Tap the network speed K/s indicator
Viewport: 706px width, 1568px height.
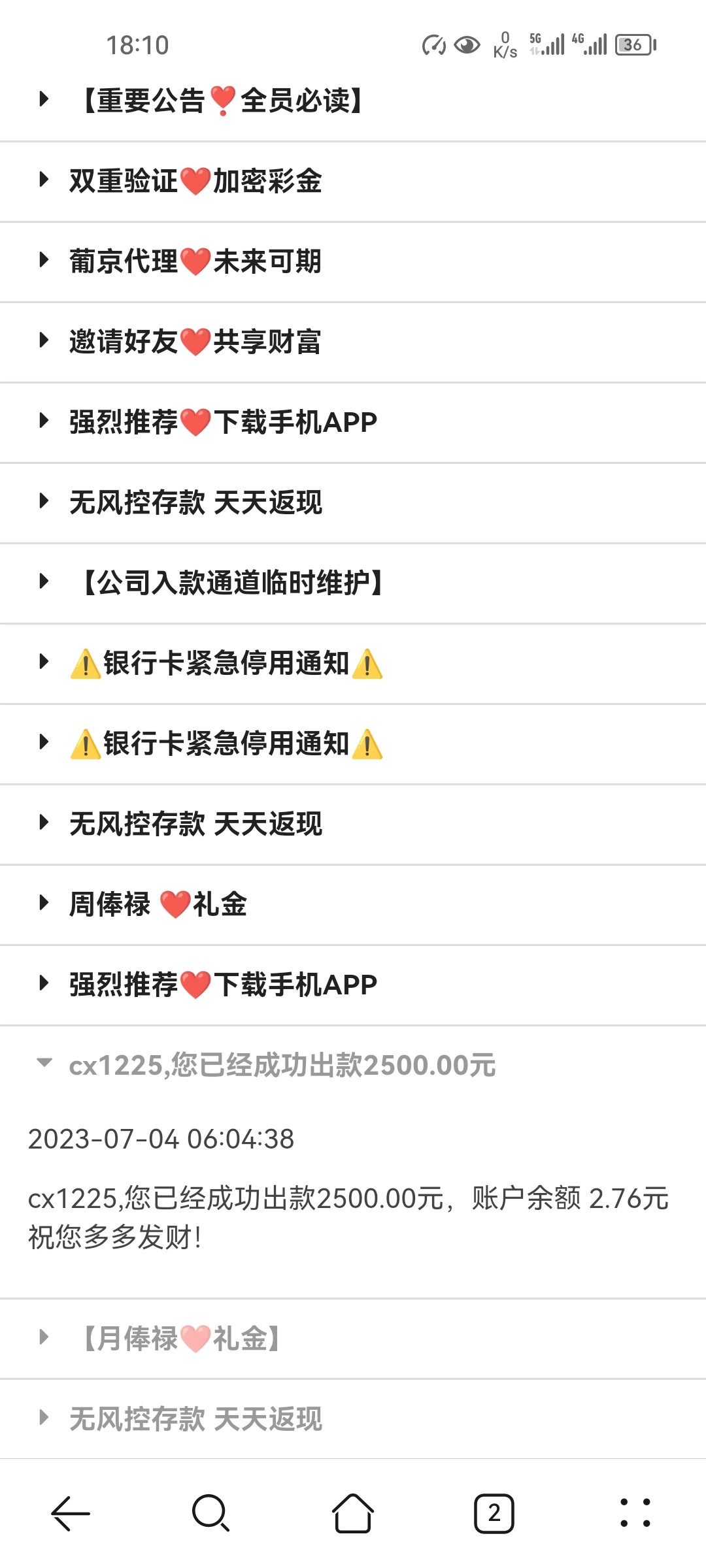pos(503,44)
